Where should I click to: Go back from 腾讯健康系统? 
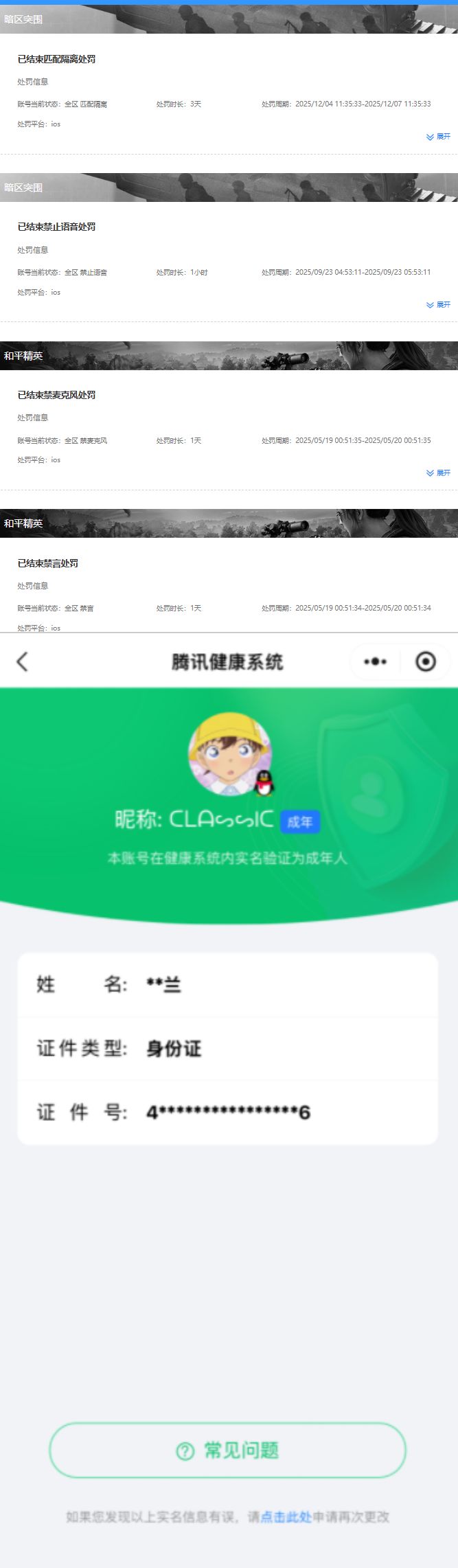click(23, 661)
